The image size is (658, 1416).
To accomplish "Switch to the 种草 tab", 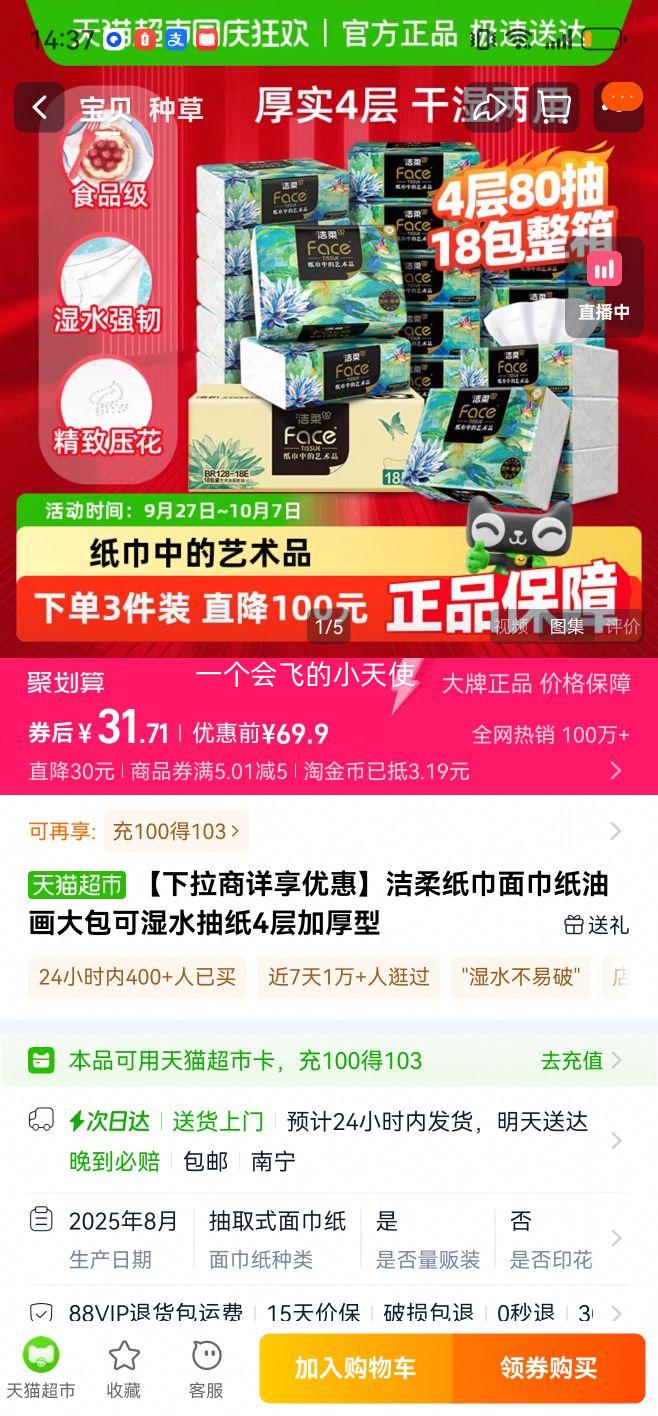I will 175,109.
